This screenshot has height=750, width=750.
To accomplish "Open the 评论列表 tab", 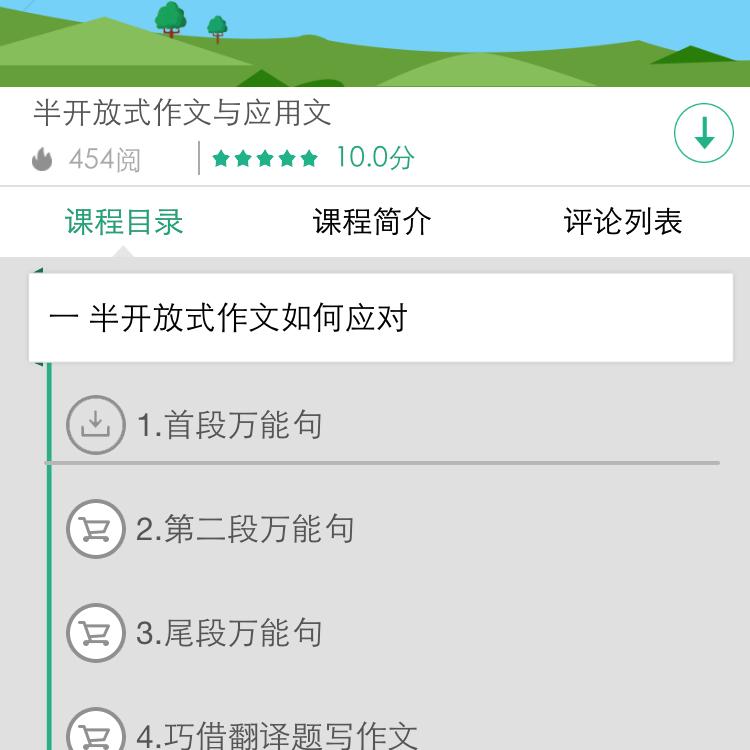I will (x=622, y=222).
